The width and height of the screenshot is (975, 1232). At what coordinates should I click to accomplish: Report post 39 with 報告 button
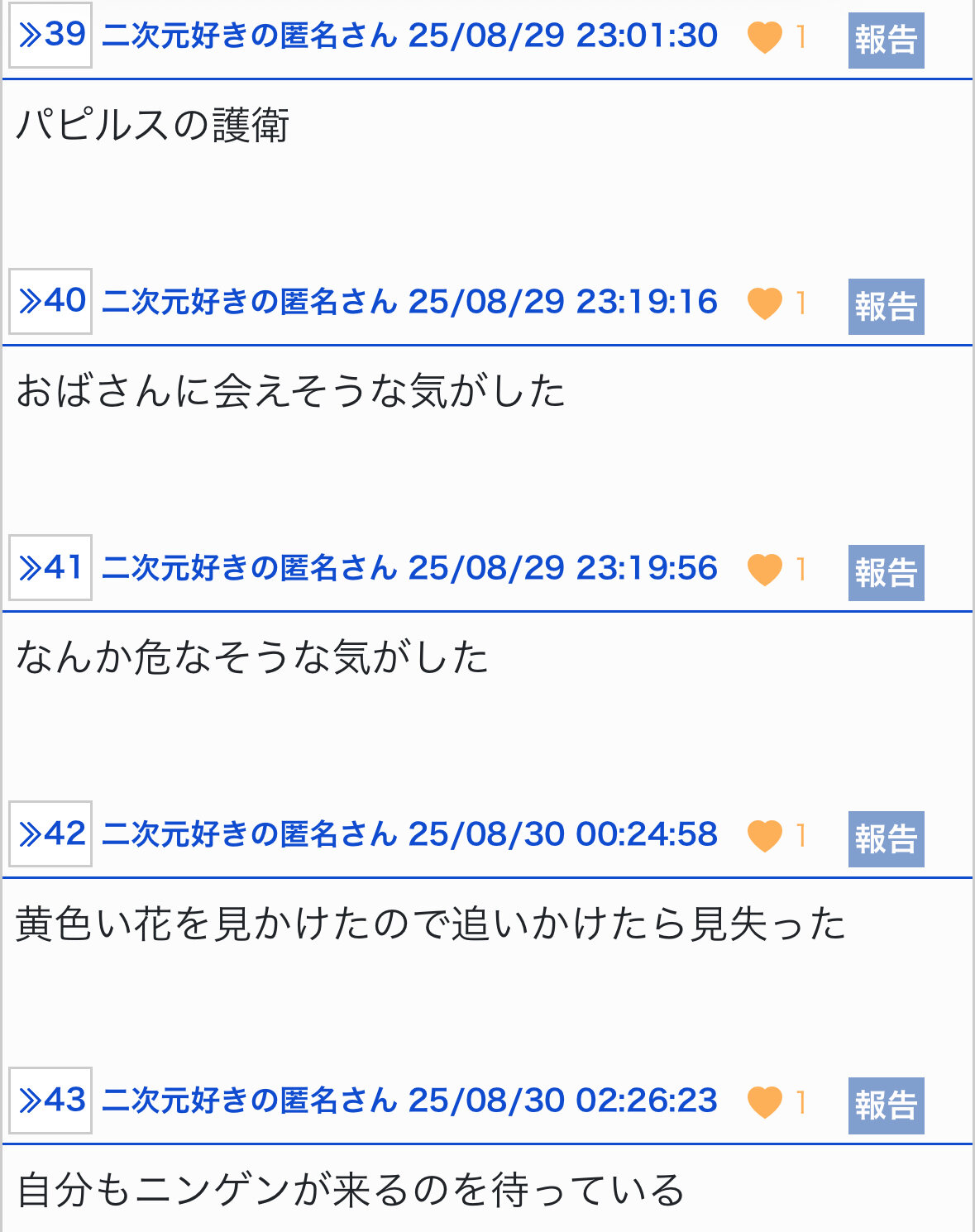[x=886, y=40]
